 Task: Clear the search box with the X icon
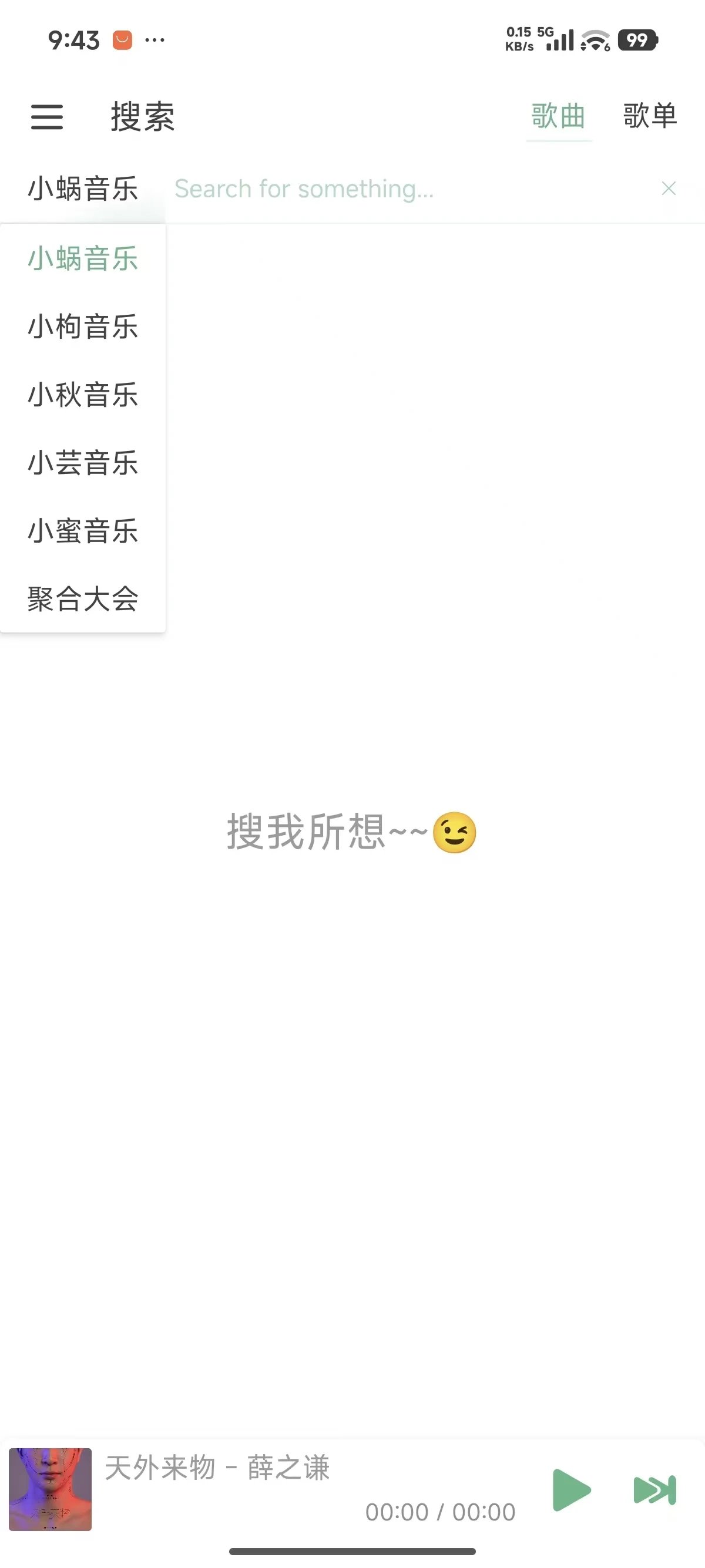pos(668,189)
